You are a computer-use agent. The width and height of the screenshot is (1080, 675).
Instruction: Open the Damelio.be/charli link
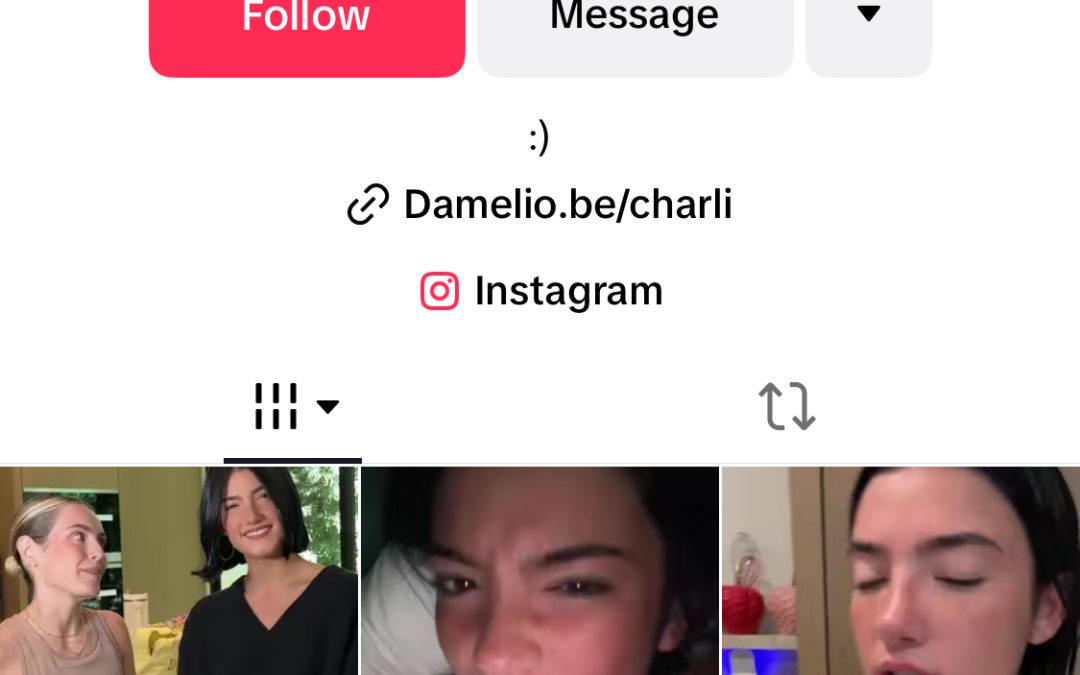tap(540, 205)
